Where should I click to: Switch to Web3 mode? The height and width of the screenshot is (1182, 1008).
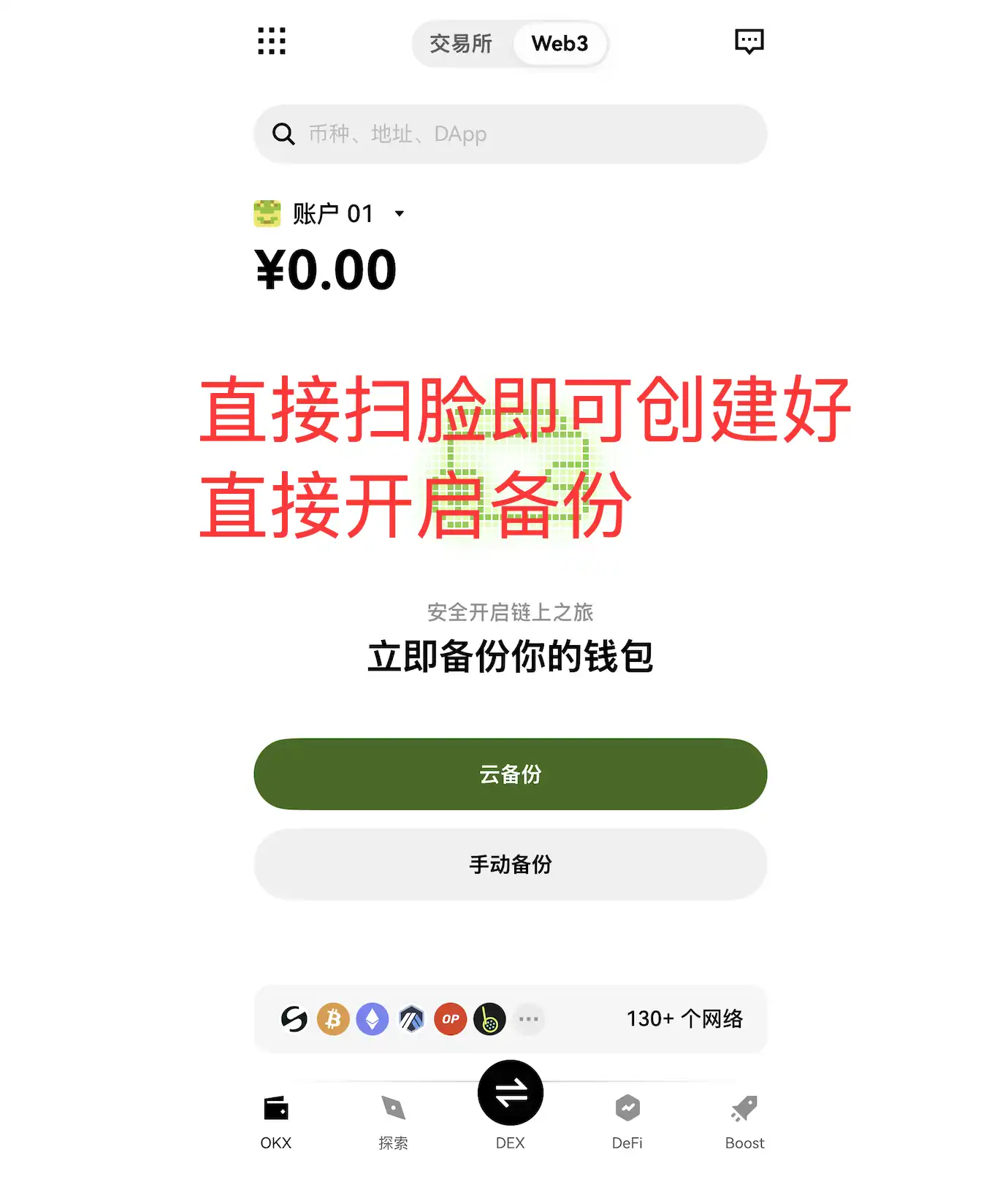pos(559,43)
